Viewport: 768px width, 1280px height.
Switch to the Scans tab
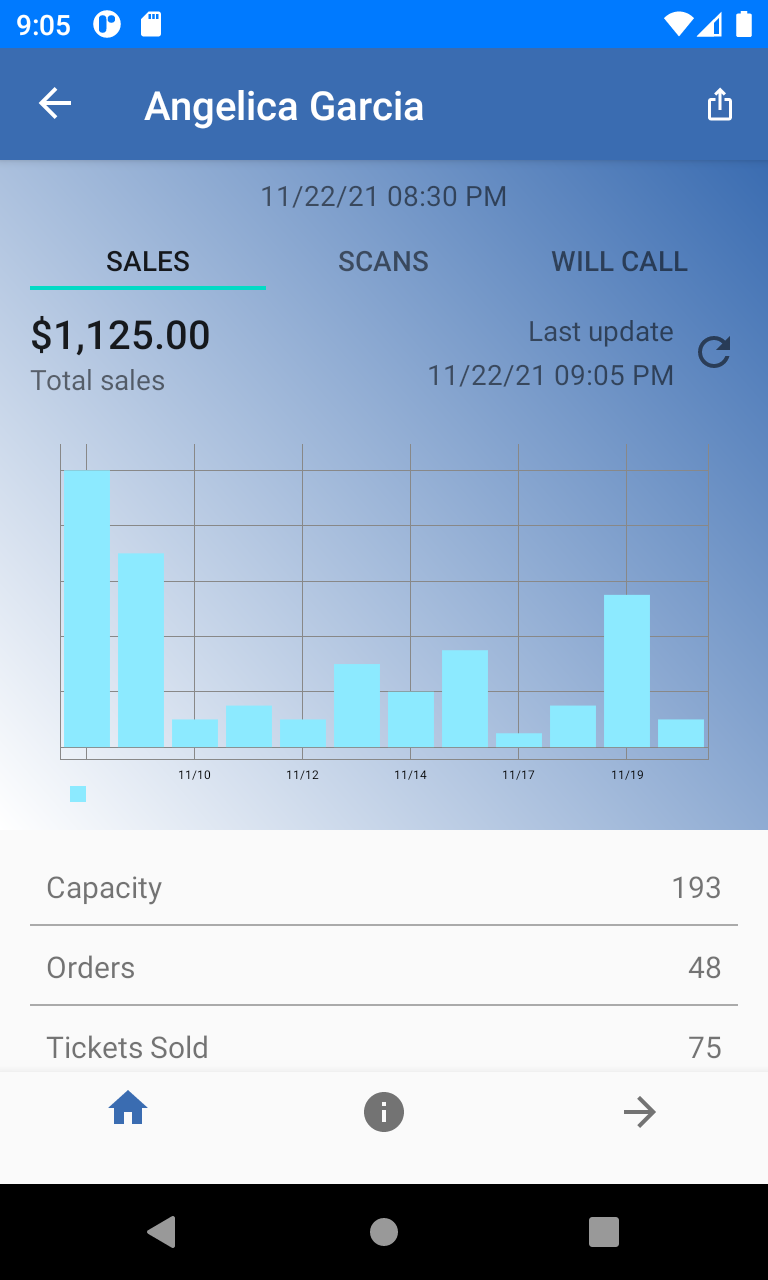coord(383,262)
